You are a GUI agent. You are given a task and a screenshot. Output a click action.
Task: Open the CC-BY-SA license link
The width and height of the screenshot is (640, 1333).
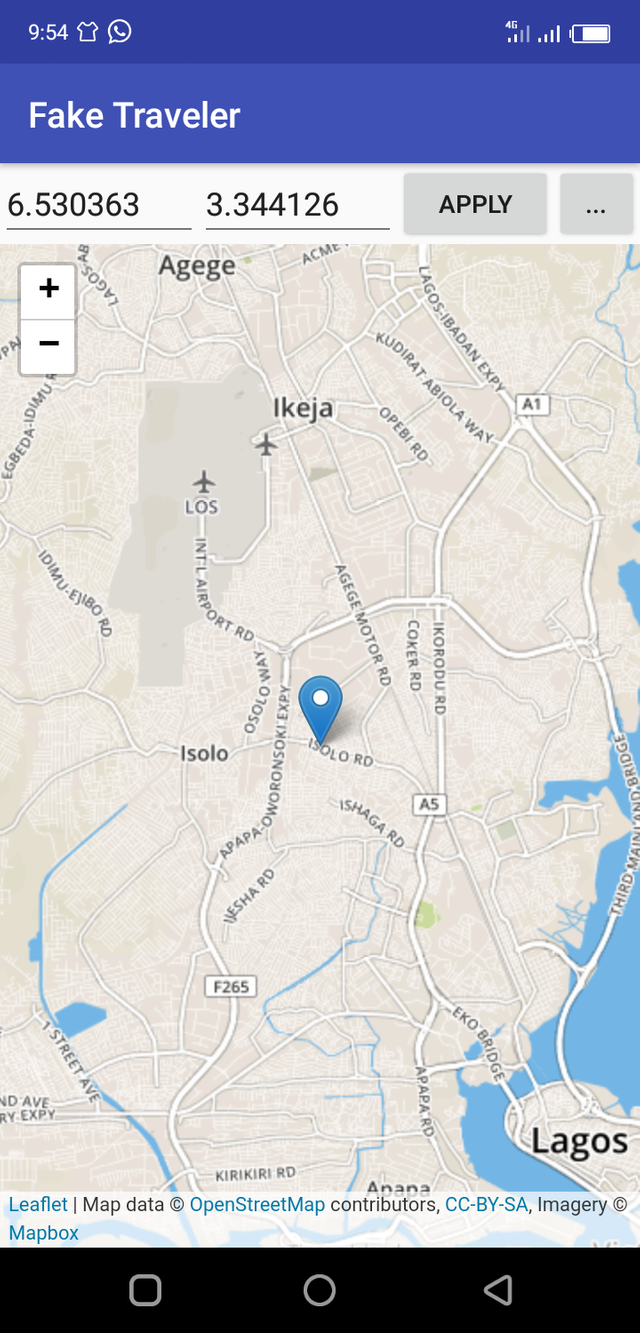486,1205
